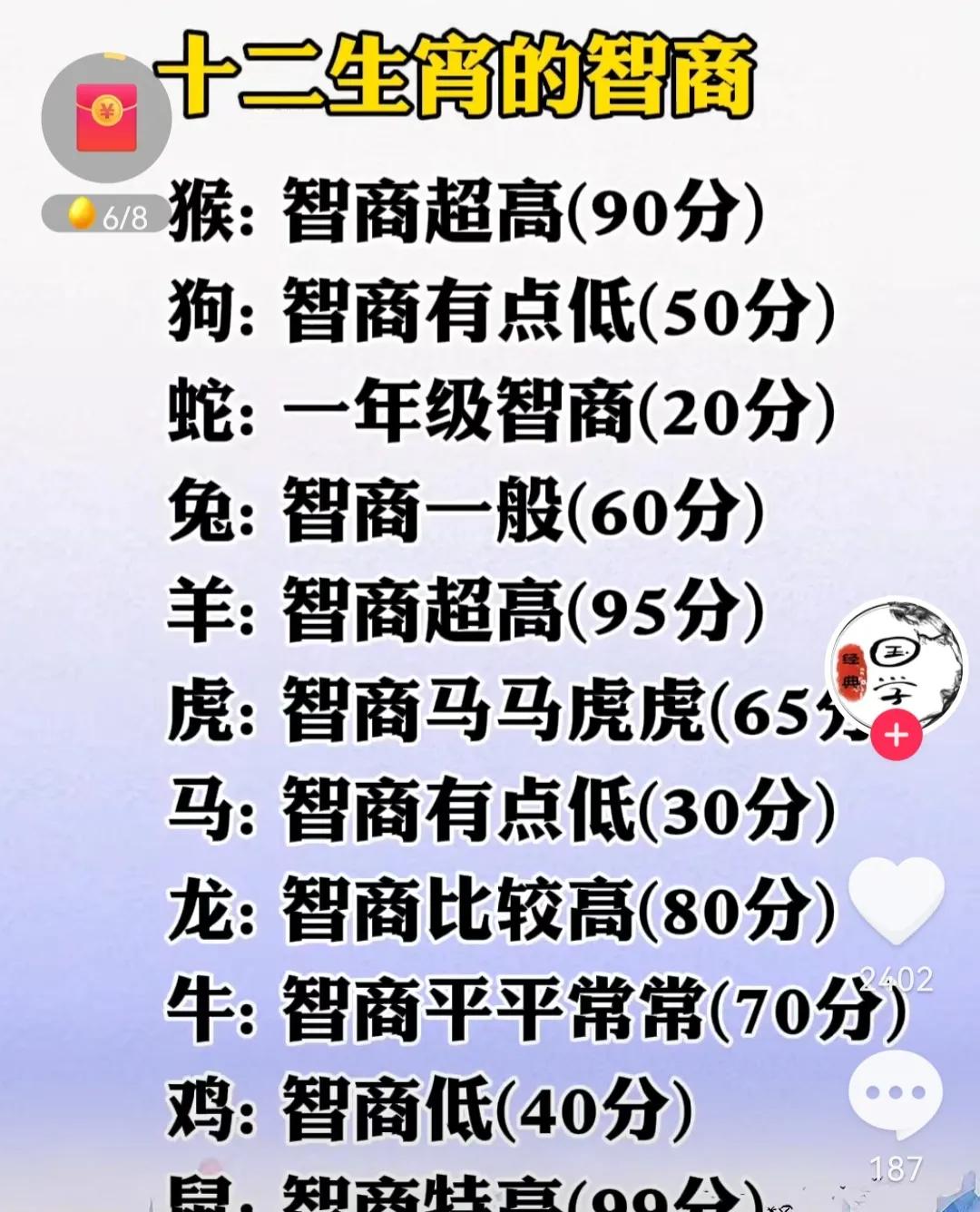Viewport: 980px width, 1212px height.
Task: Open the comments with the speech bubble
Action: click(895, 1095)
